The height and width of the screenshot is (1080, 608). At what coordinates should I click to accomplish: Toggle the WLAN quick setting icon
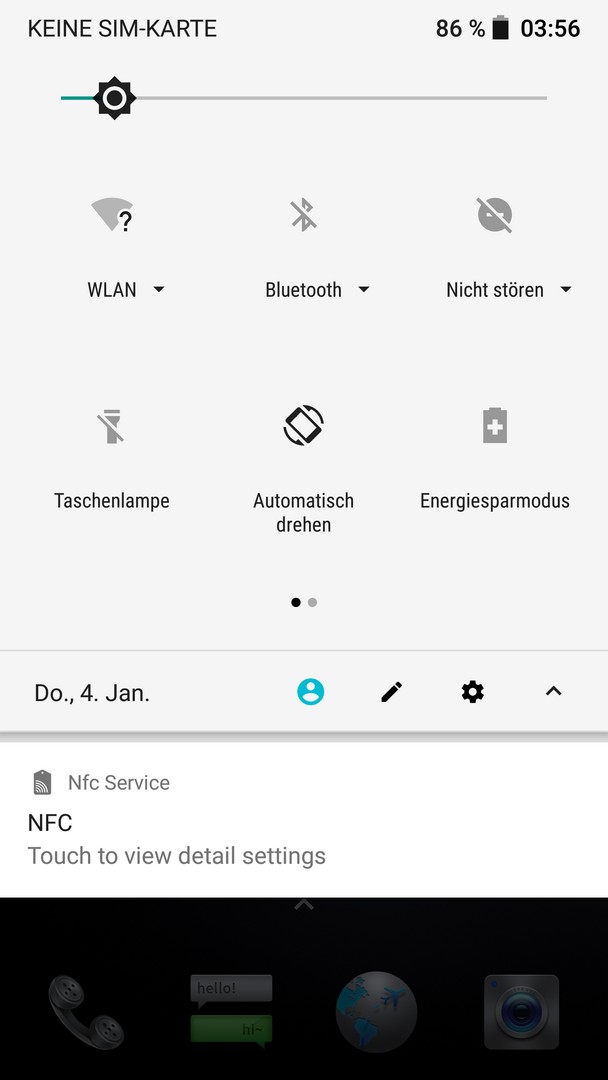click(x=112, y=215)
